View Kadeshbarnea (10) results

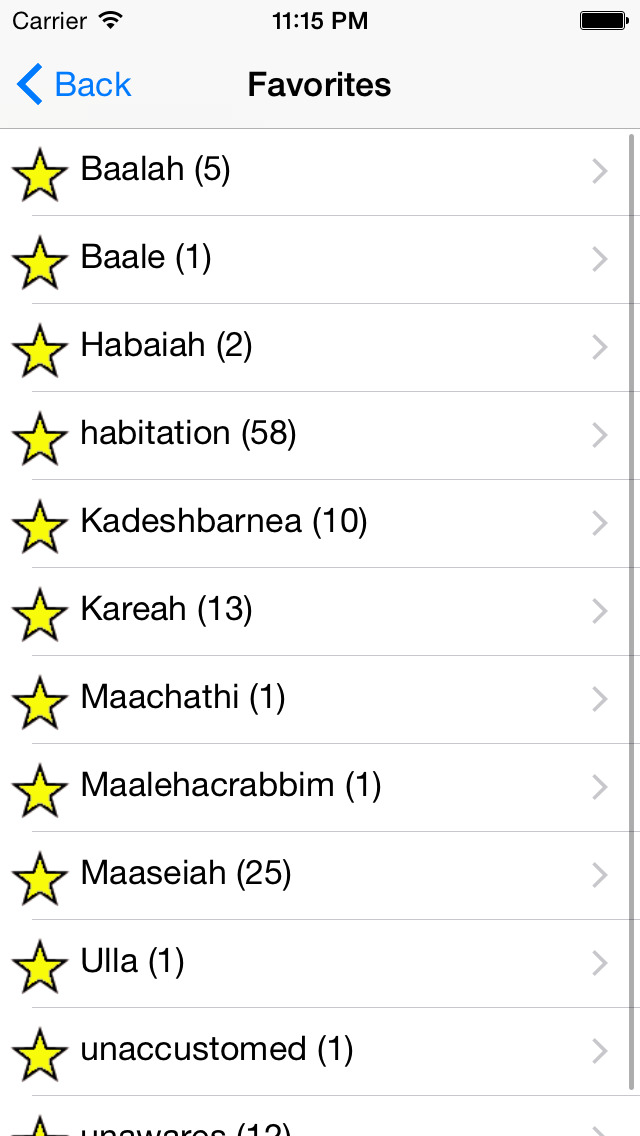[x=320, y=523]
